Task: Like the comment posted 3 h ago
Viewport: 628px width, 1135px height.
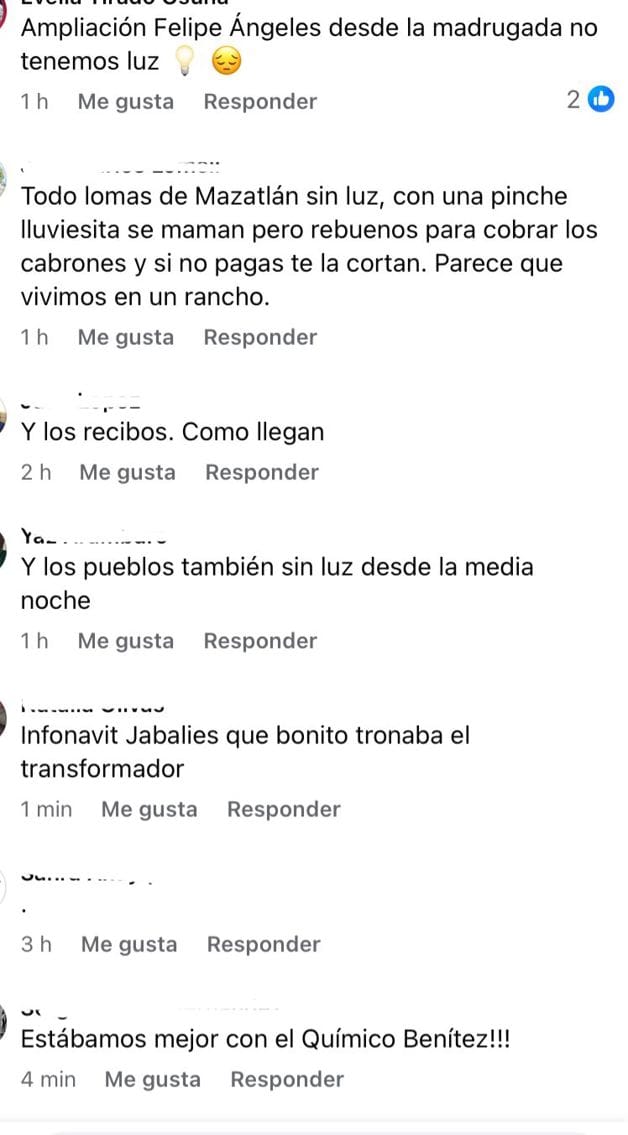Action: click(129, 944)
